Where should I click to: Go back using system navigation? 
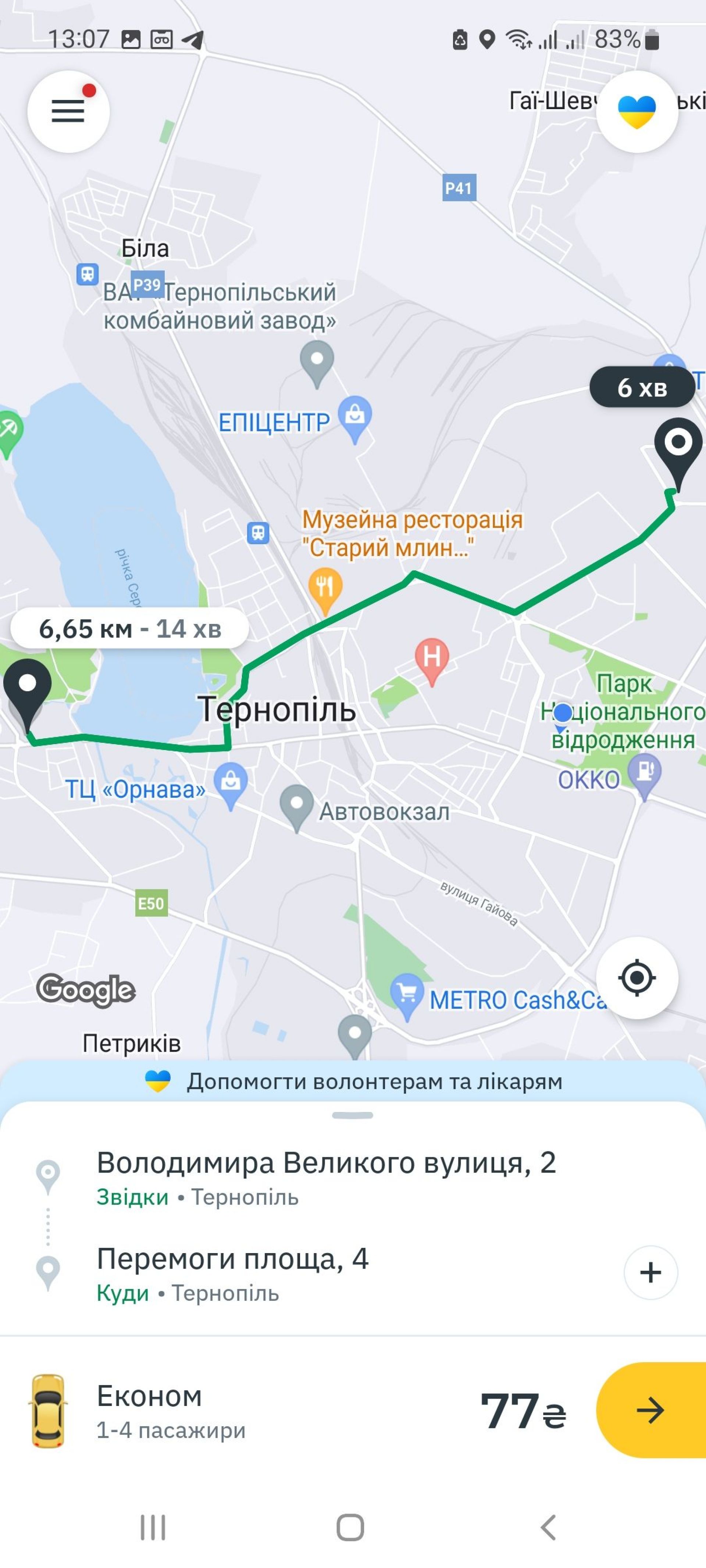[x=548, y=1527]
